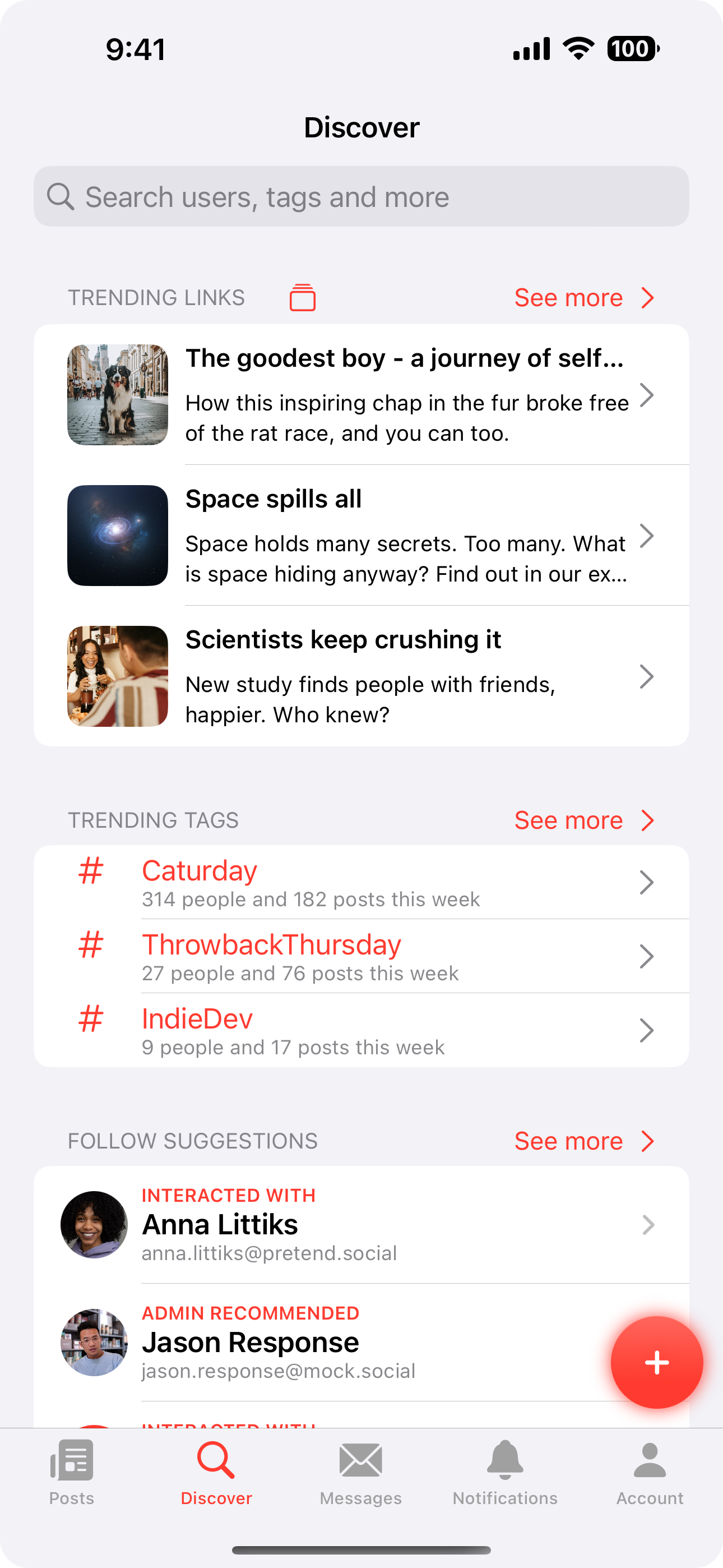Go to the Messages tab
This screenshot has height=1568, width=723.
coord(361,1472)
